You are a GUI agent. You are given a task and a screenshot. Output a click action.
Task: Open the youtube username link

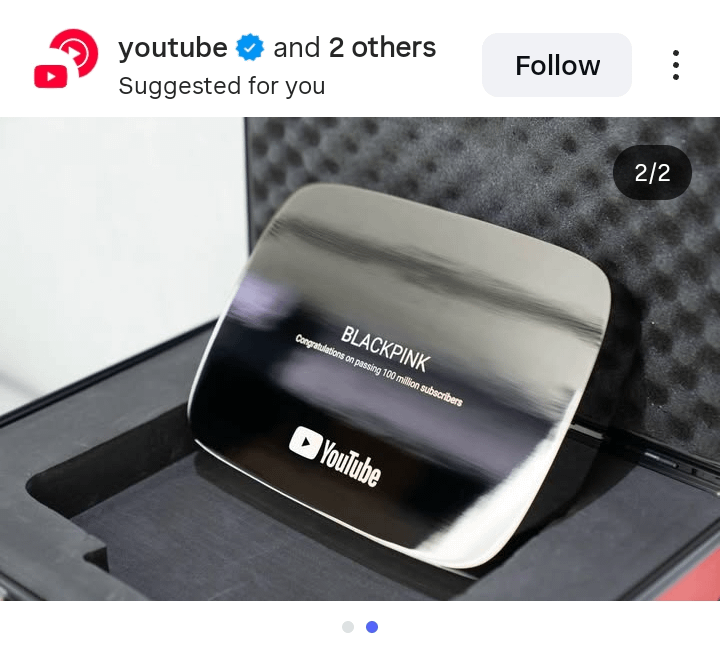click(172, 47)
